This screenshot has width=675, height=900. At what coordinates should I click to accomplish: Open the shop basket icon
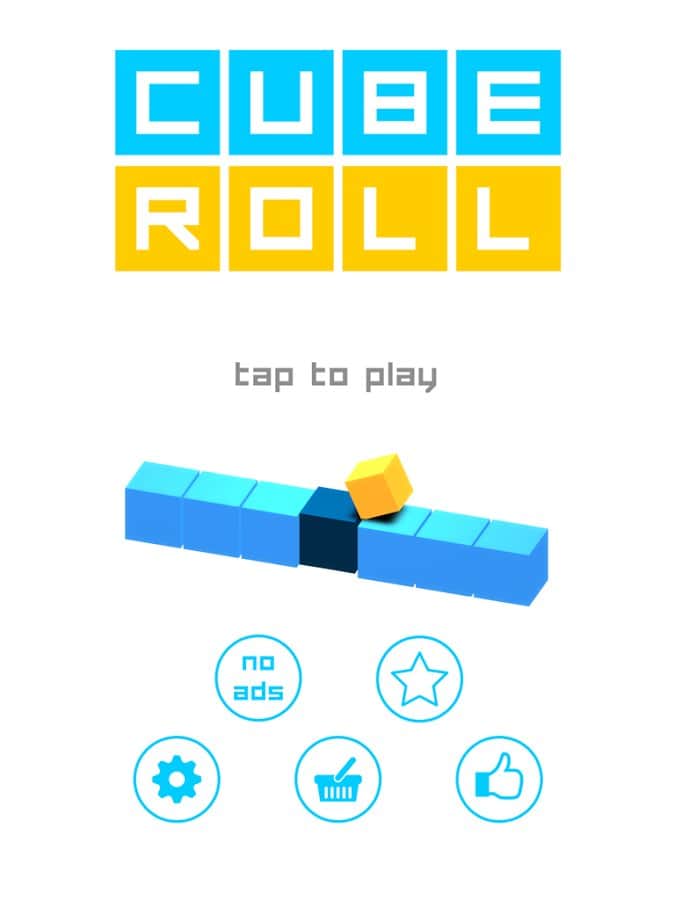[338, 777]
